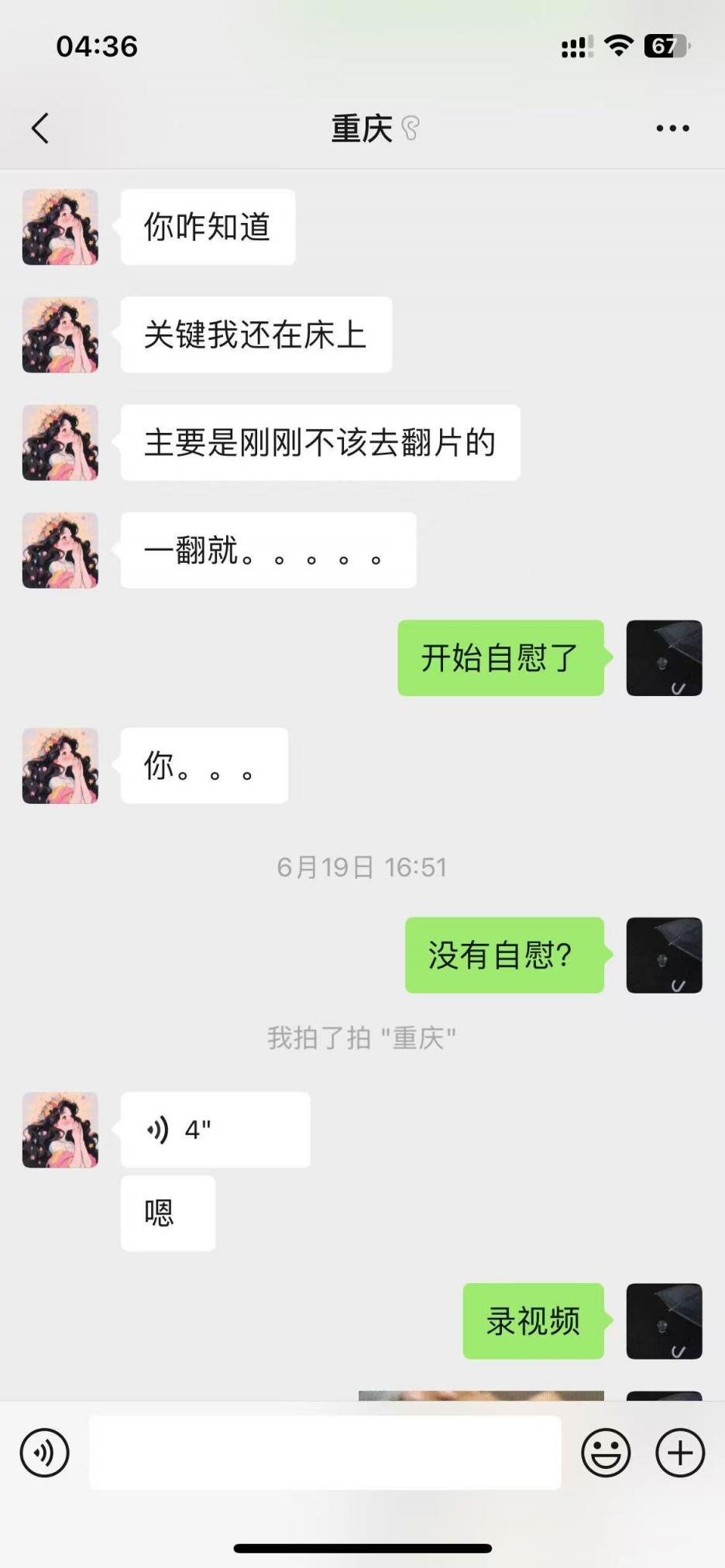Open the emoji picker

pyautogui.click(x=606, y=1453)
